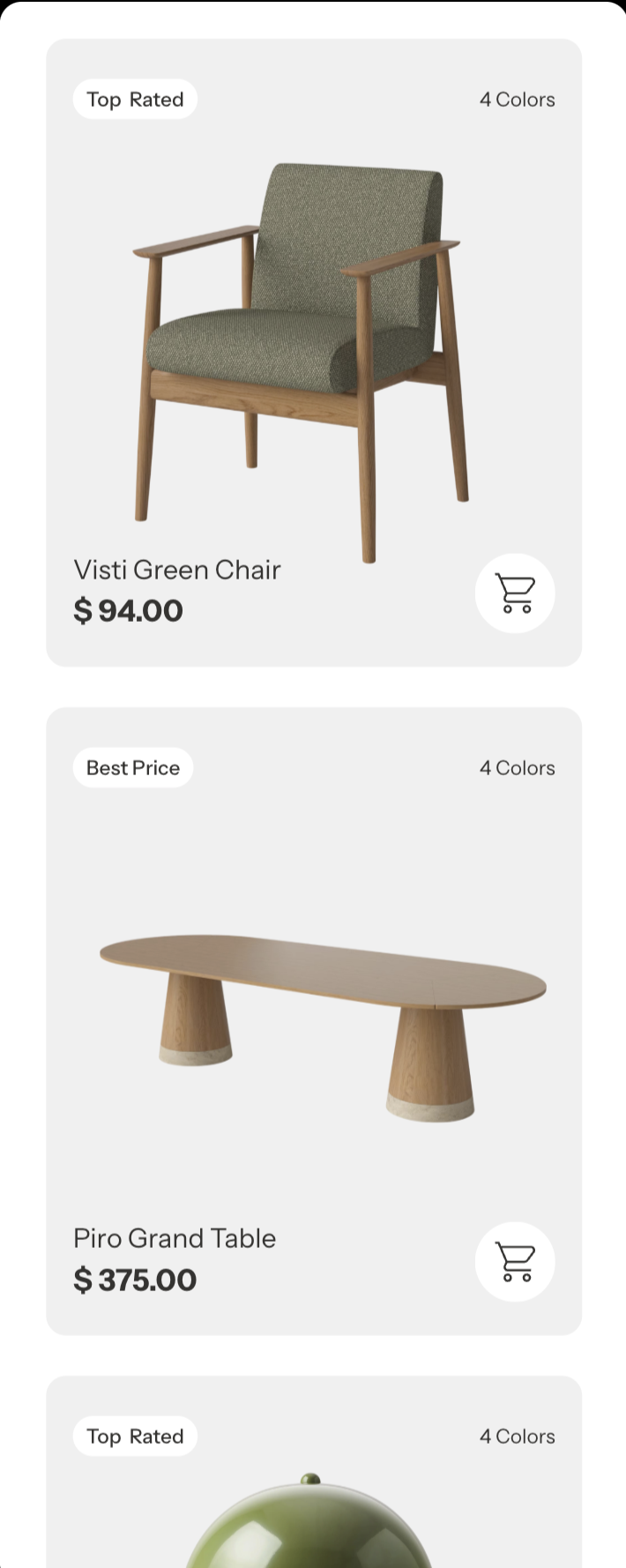Add Piro Grand Table to cart

tap(515, 1261)
